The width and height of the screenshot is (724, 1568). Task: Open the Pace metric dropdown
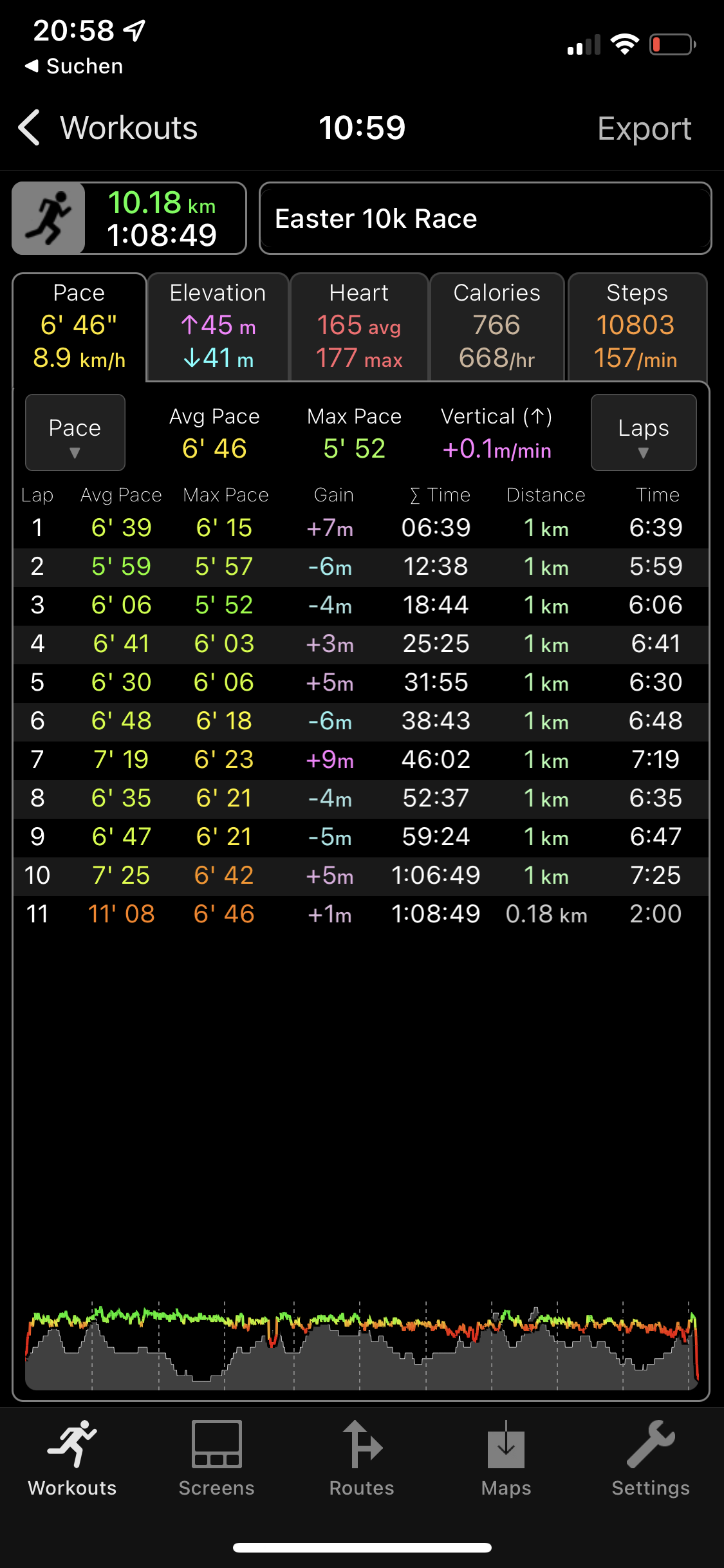click(75, 433)
